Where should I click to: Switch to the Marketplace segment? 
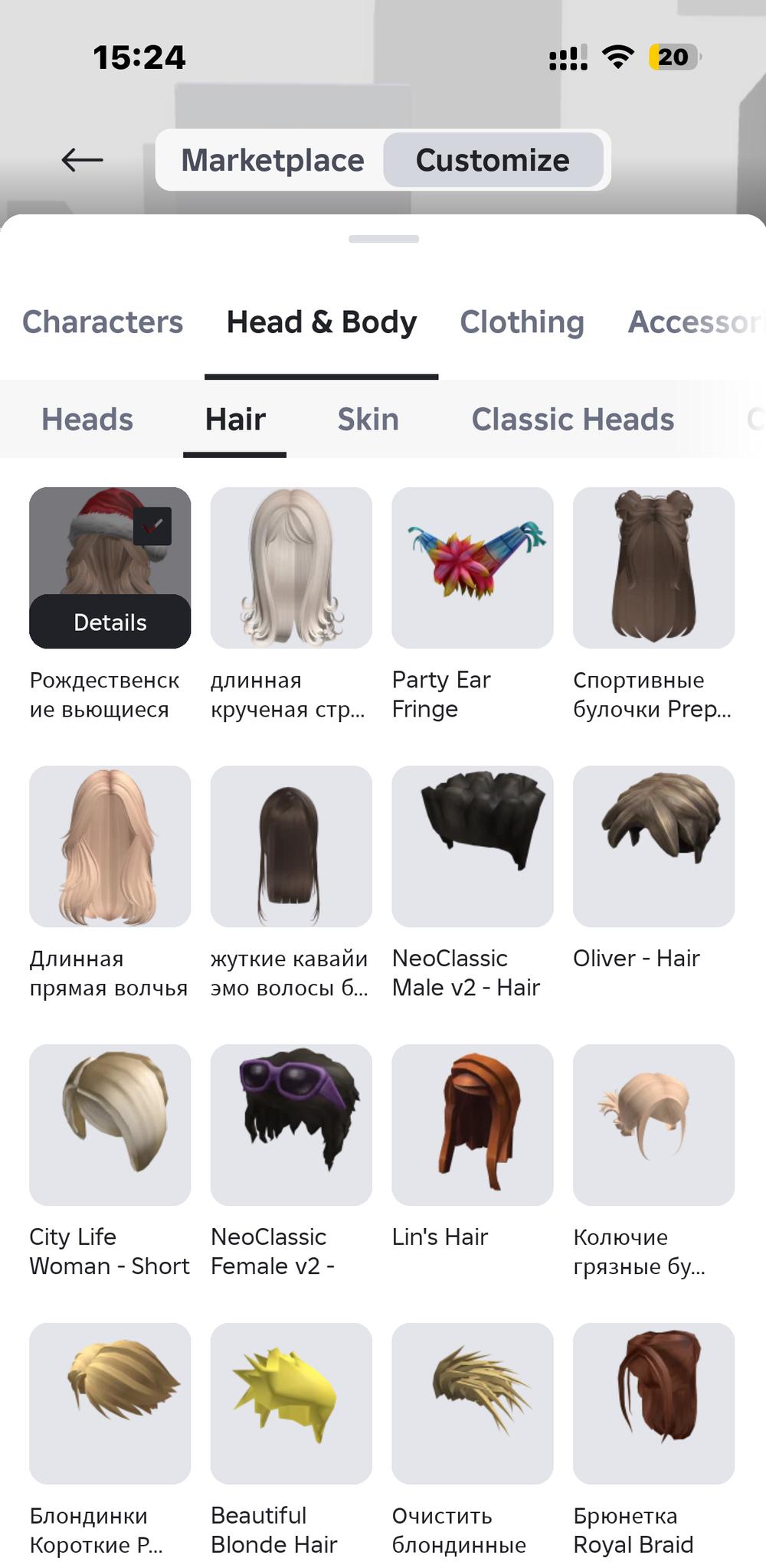(272, 160)
